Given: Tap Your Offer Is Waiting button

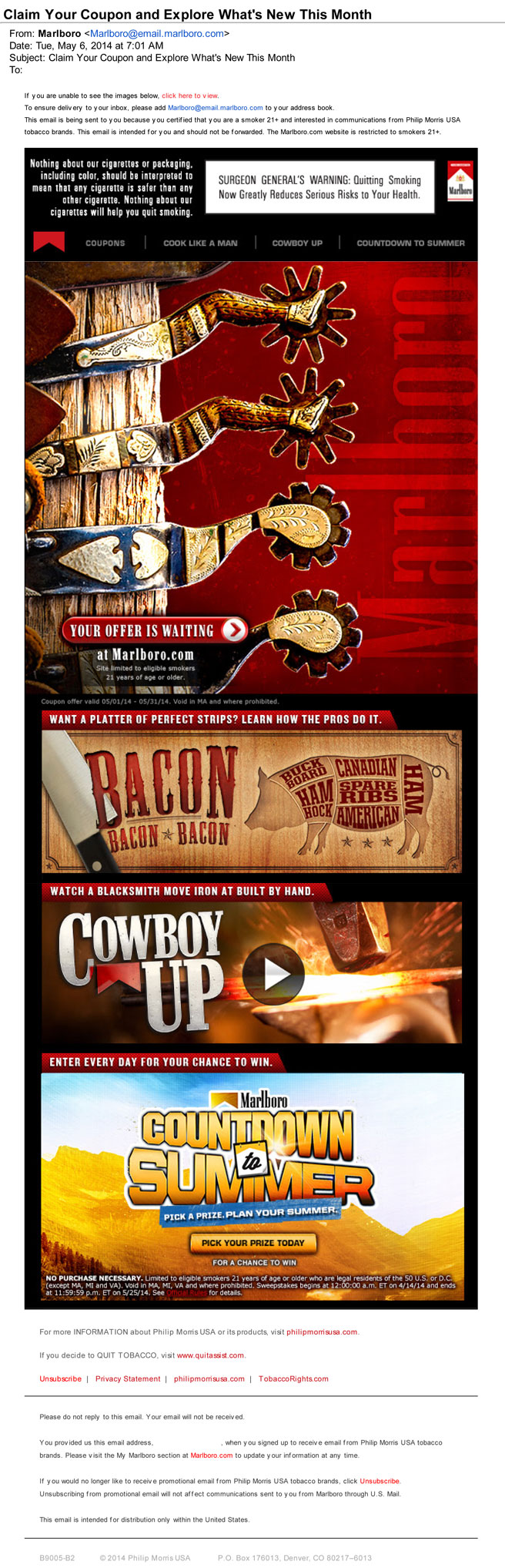Looking at the screenshot, I should (155, 630).
